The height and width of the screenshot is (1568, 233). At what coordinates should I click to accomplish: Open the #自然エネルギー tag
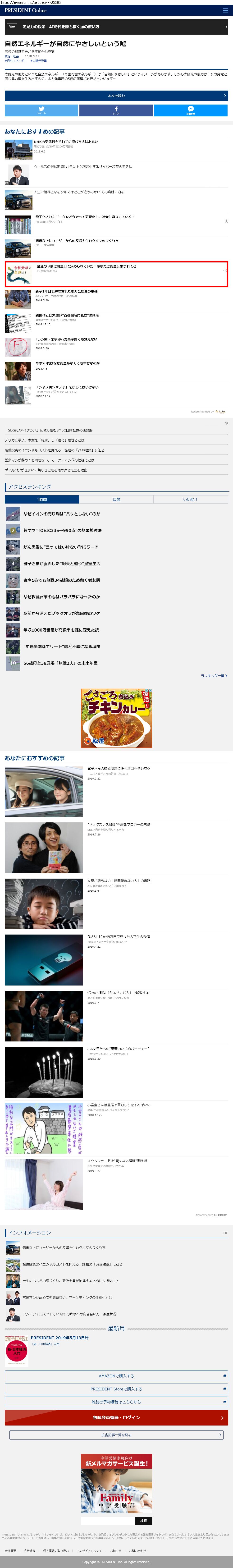point(16,61)
